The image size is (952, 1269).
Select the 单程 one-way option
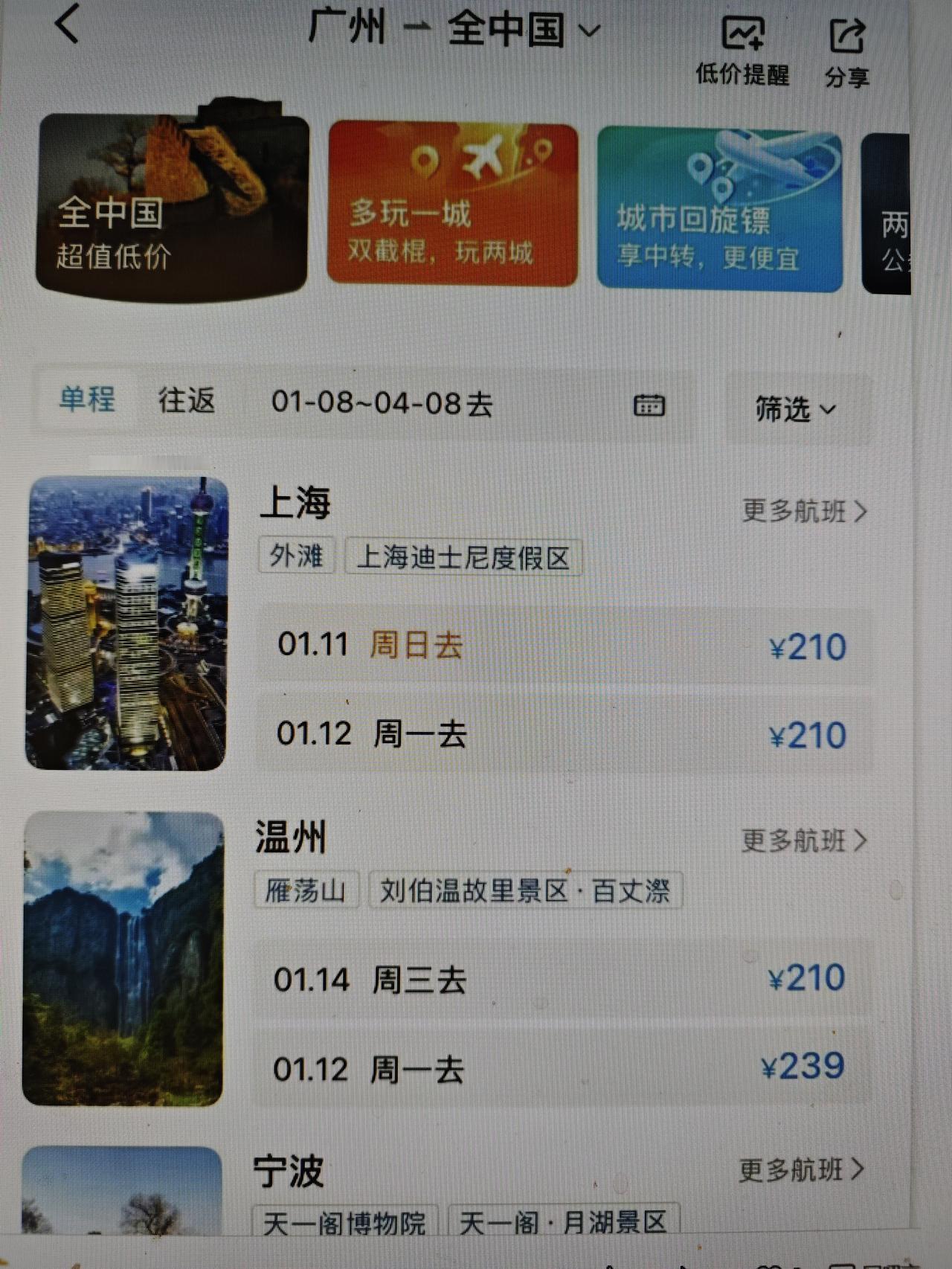point(87,402)
